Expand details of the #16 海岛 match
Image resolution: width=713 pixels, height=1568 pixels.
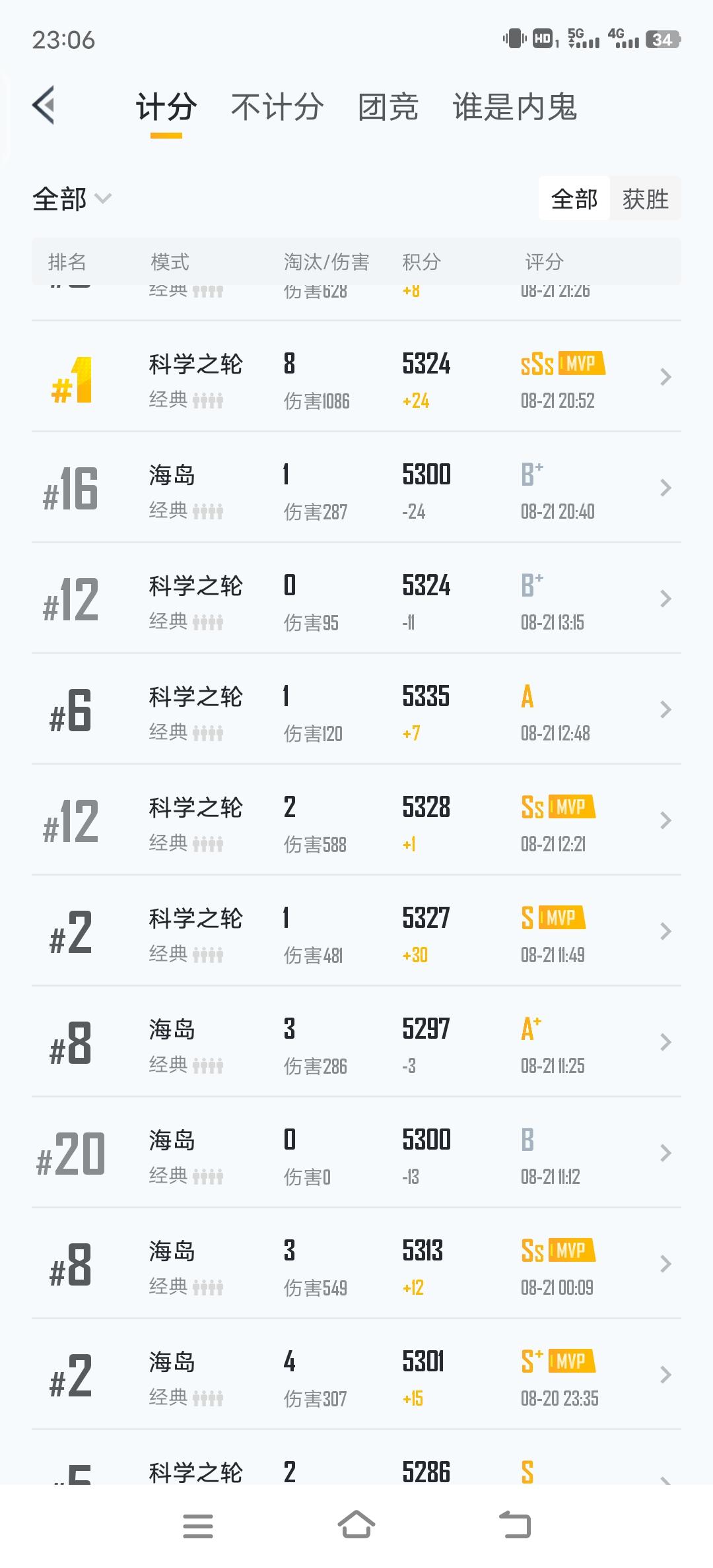665,487
